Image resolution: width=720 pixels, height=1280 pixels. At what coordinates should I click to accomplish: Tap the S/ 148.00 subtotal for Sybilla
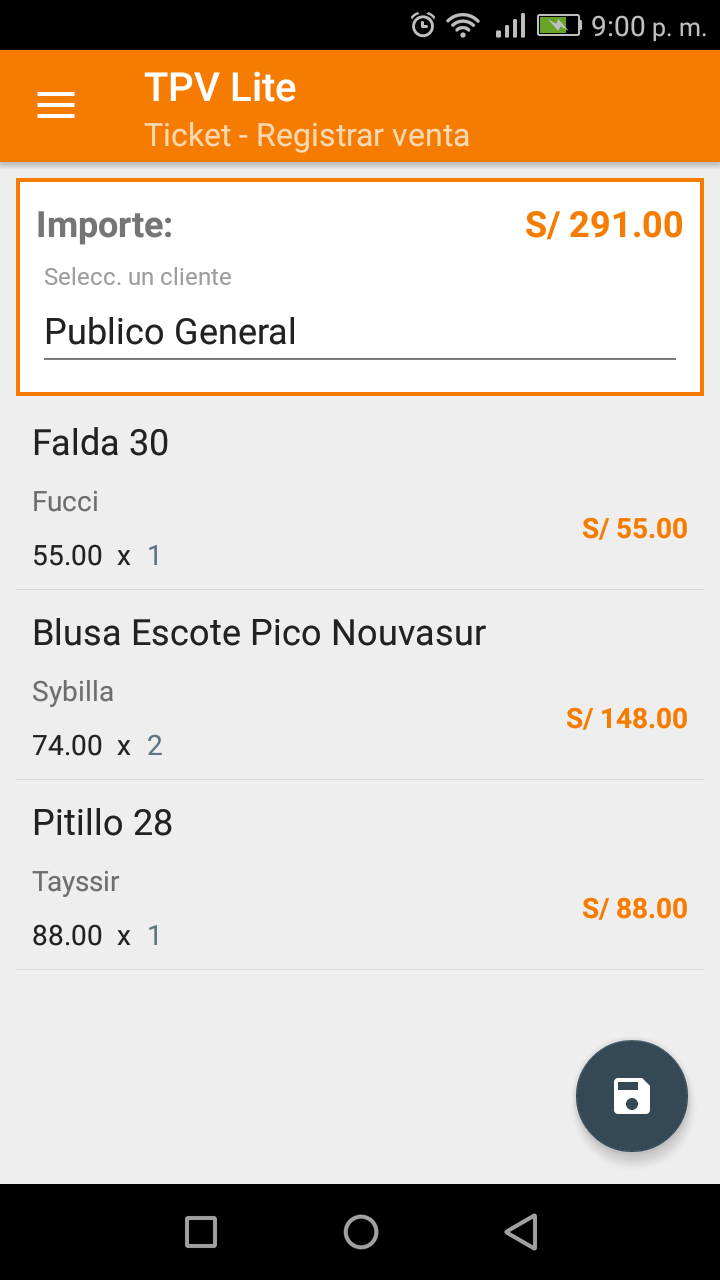626,718
